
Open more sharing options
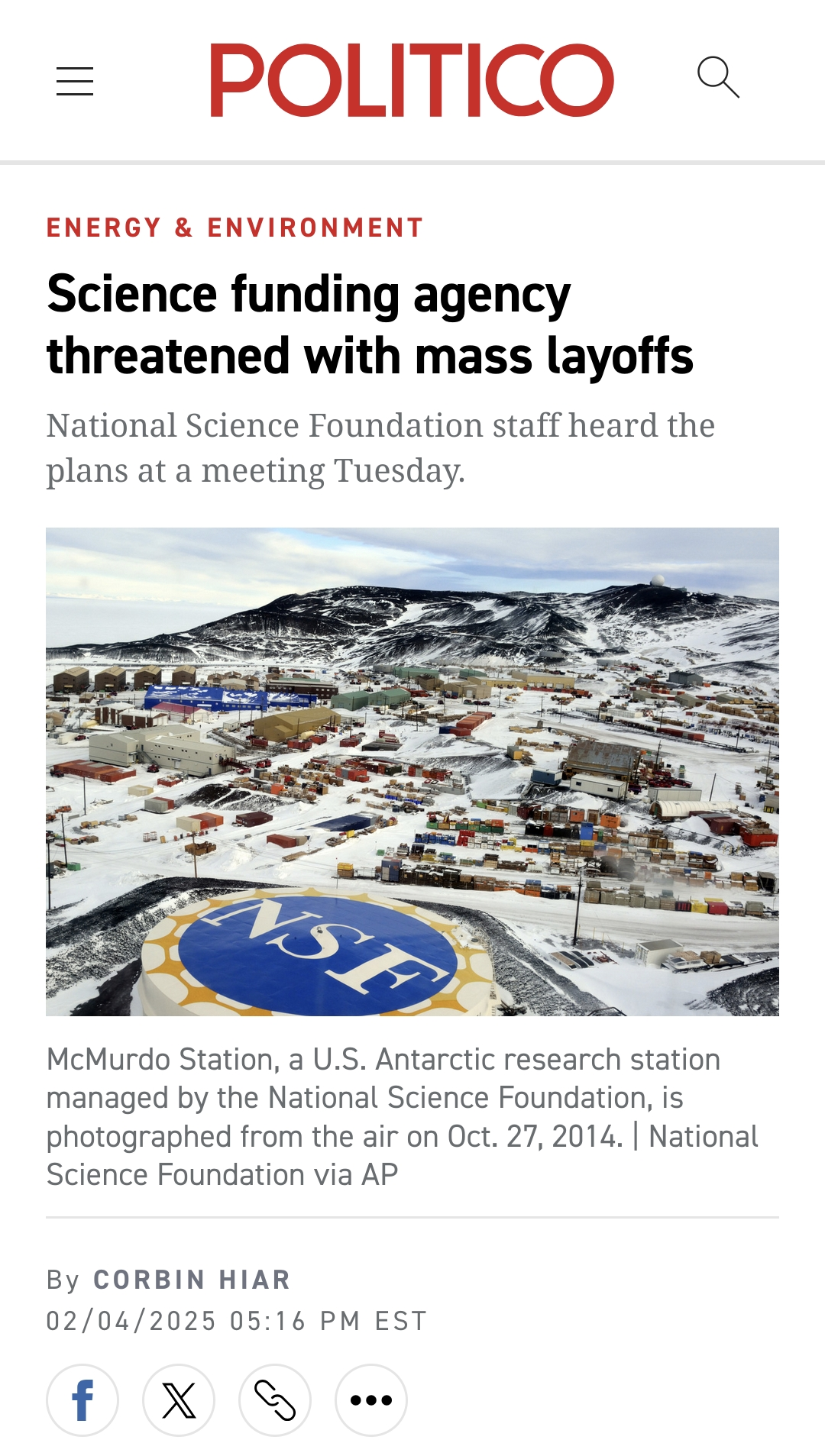point(371,1400)
